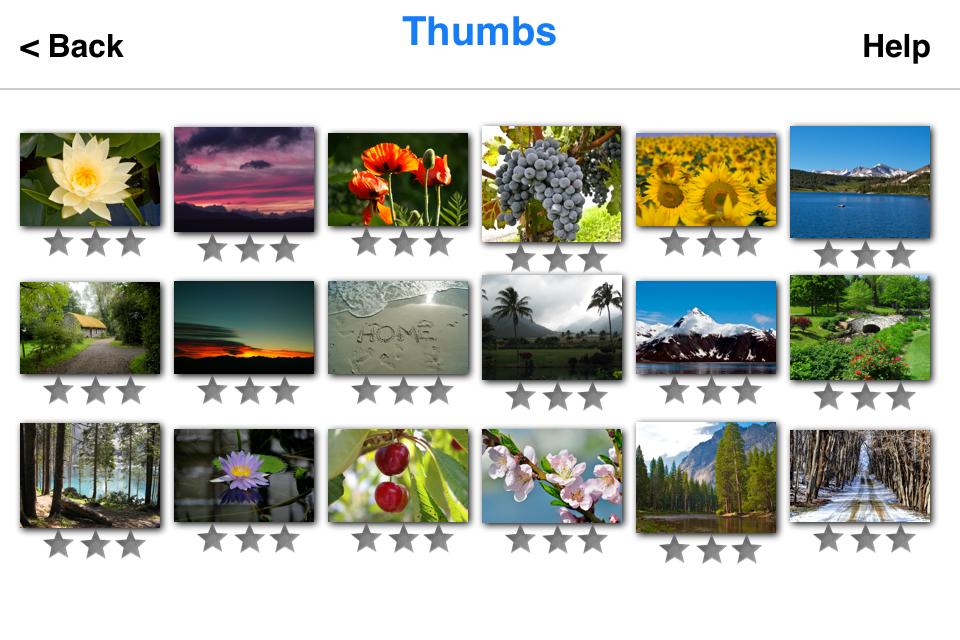Select the snowy tree-lined road thumbnail
960x640 pixels.
pyautogui.click(x=860, y=475)
